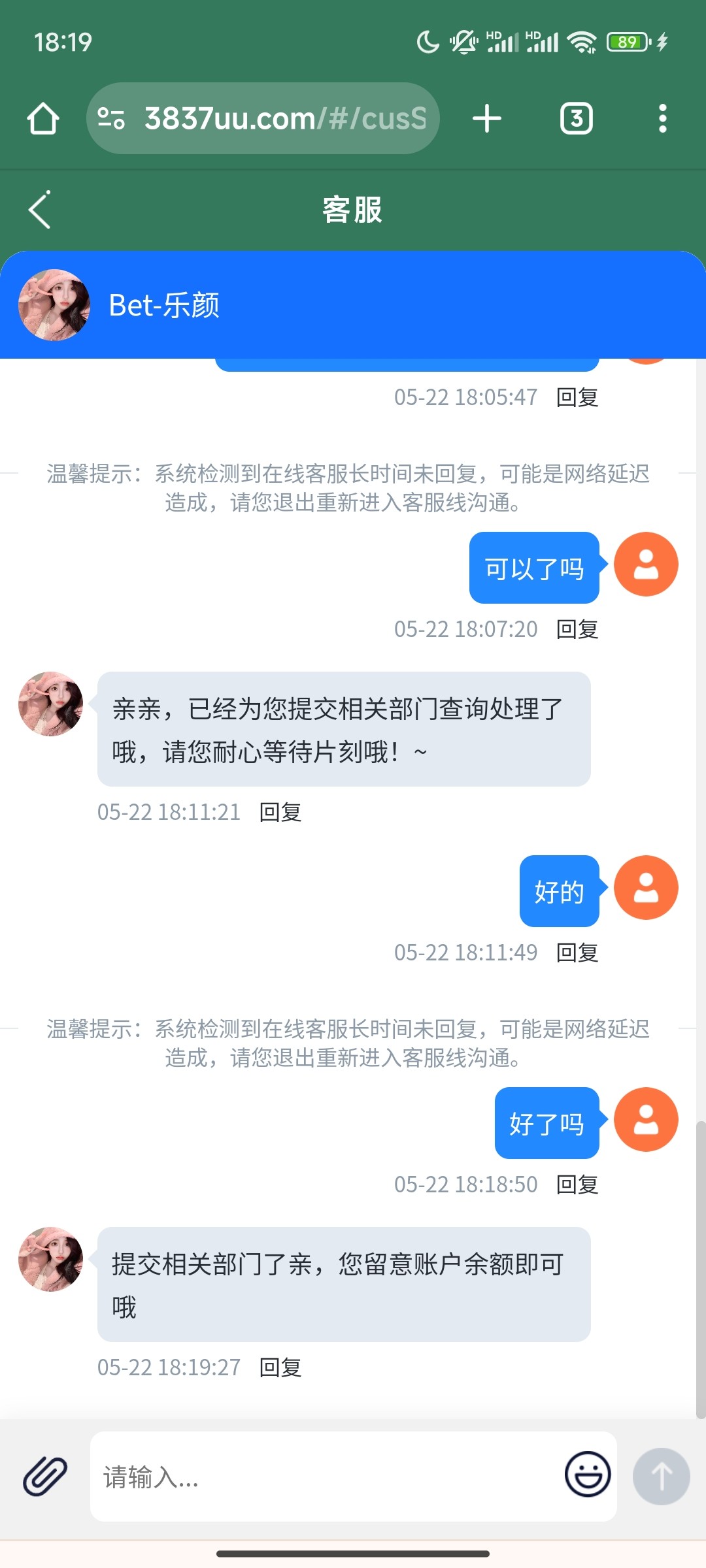Viewport: 706px width, 1568px height.
Task: Go back from the 客服 page
Action: 40,210
